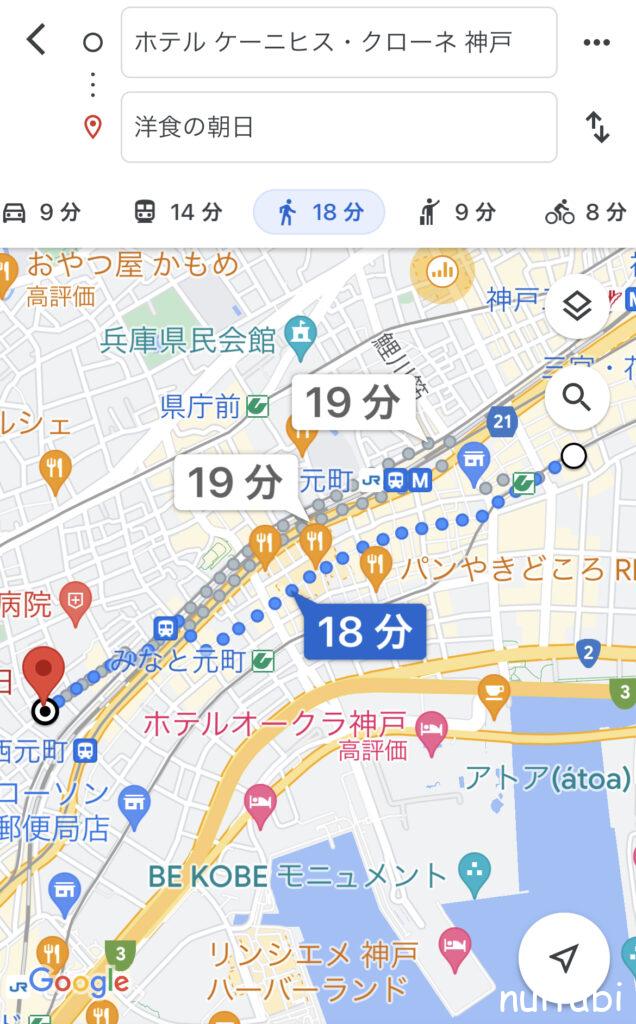
Task: Switch to driving mode, 9 分
Action: [x=42, y=212]
